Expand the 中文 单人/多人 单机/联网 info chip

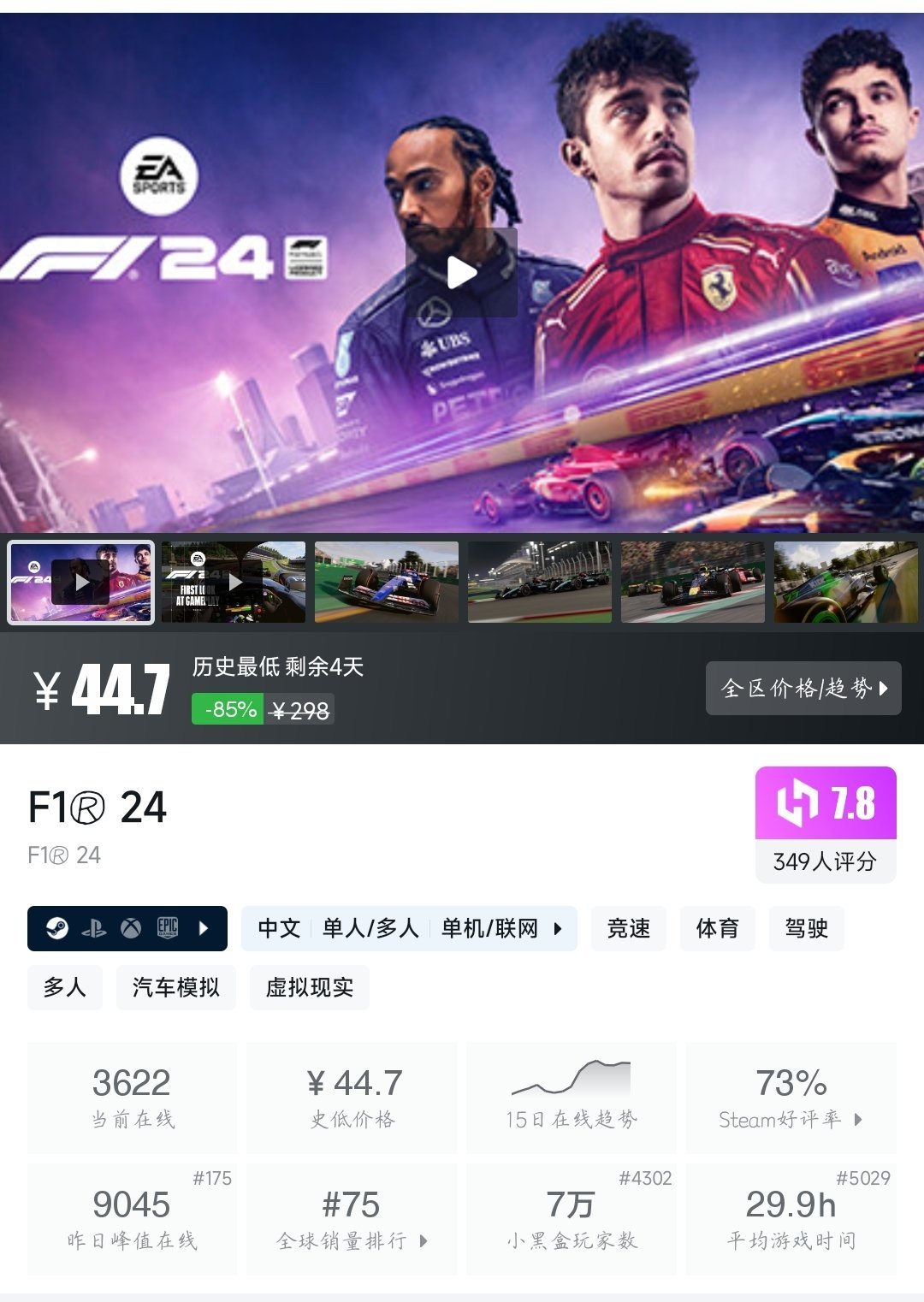tap(409, 928)
